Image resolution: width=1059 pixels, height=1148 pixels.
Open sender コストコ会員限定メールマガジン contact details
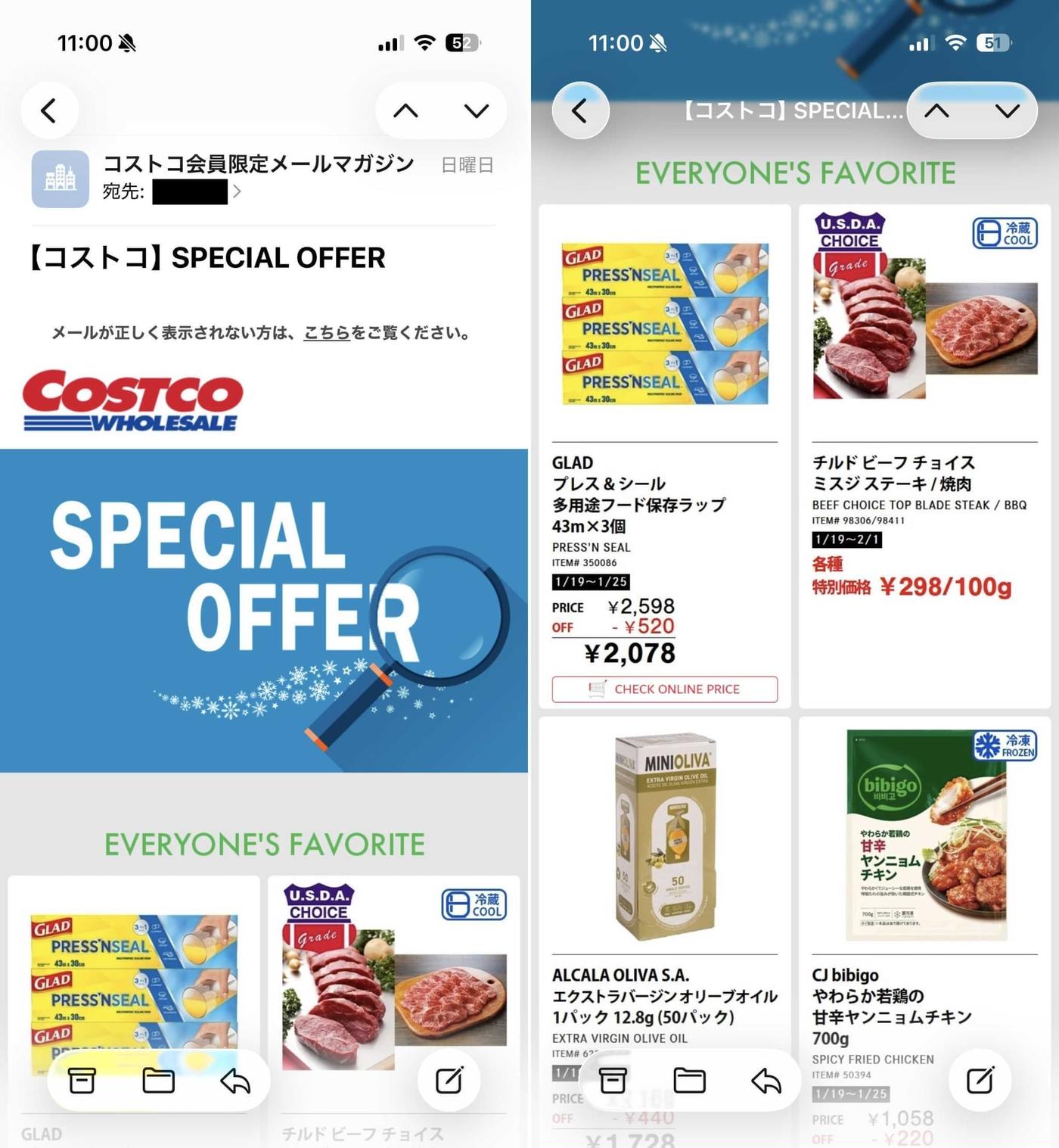(258, 163)
